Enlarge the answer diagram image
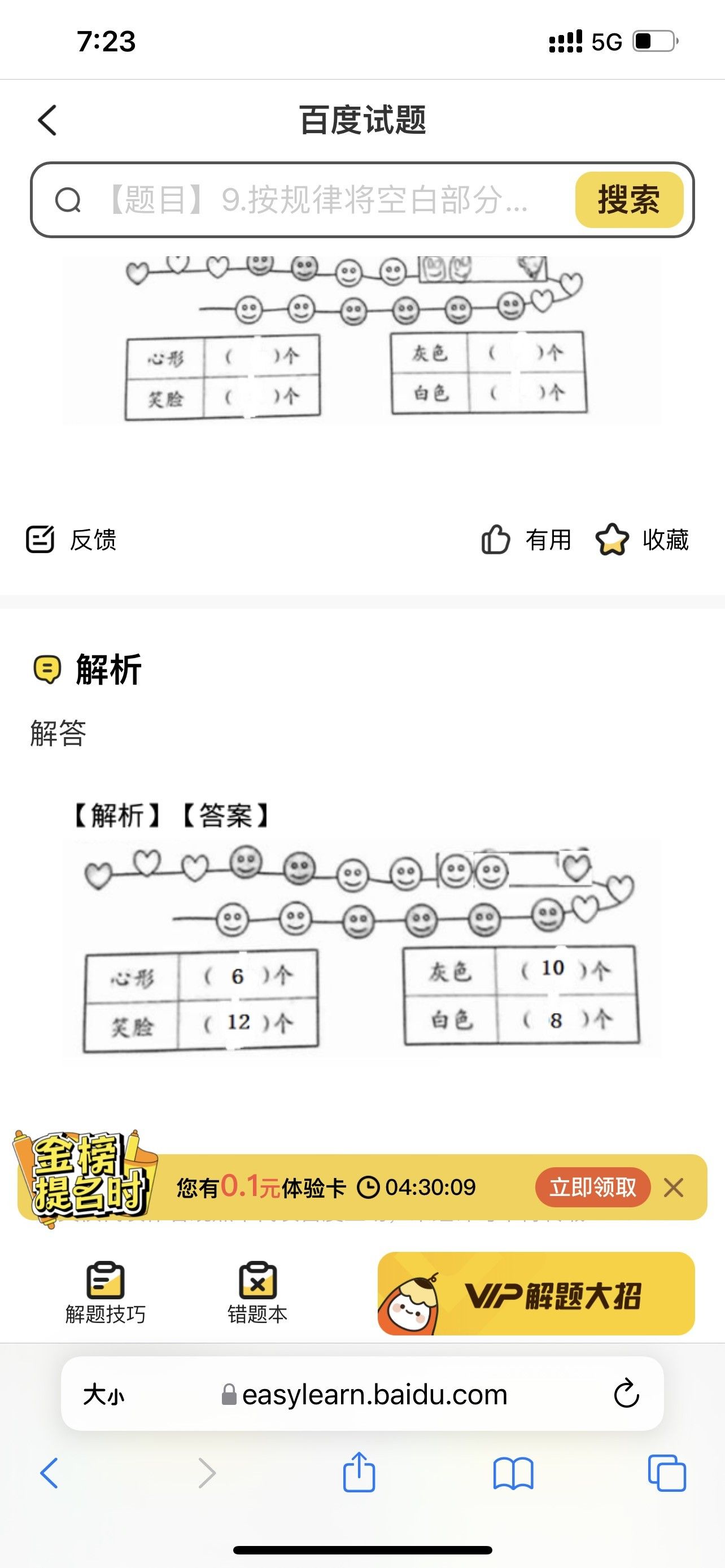The height and width of the screenshot is (1568, 725). [x=362, y=949]
